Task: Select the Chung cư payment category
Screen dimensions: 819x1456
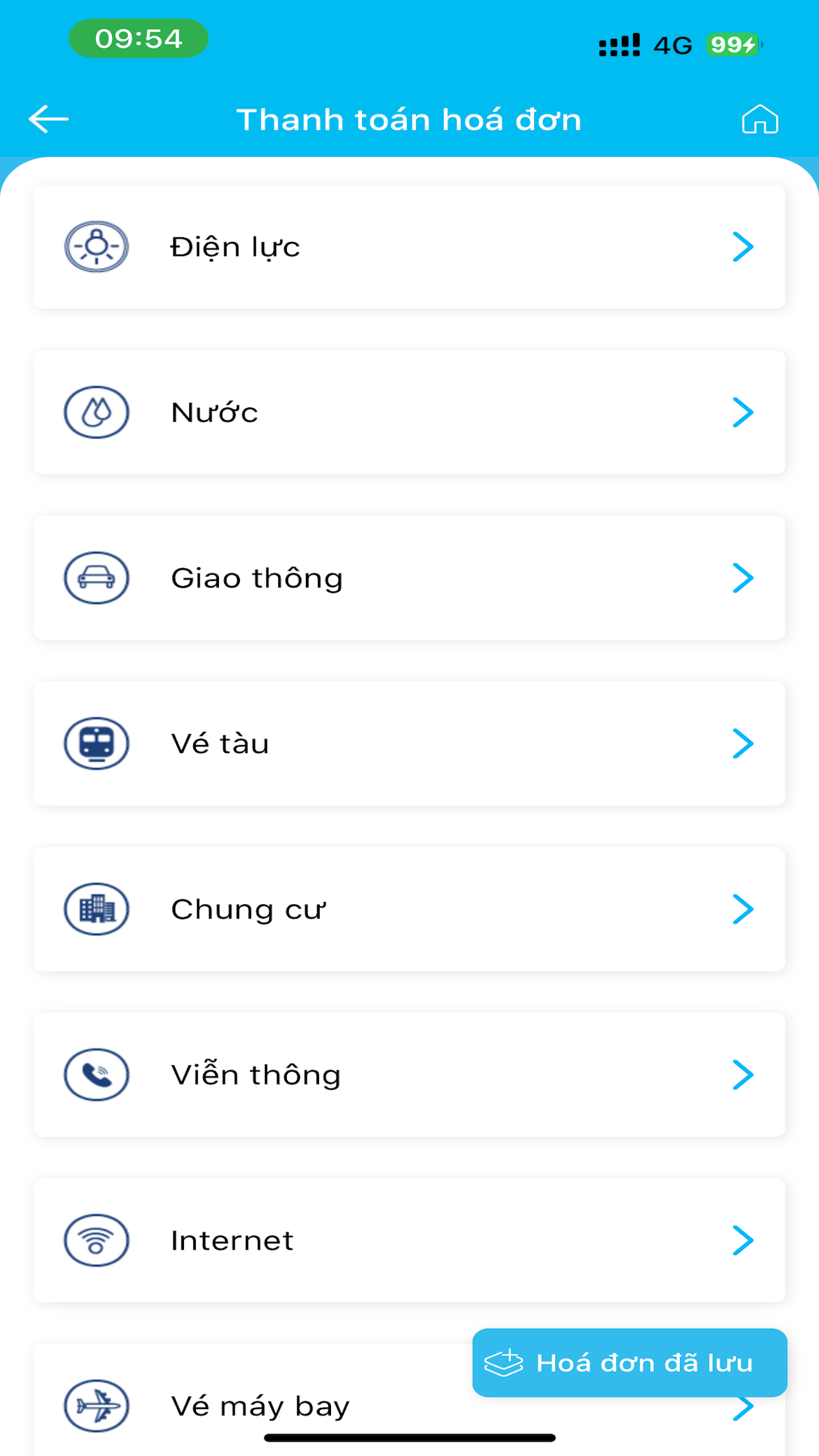Action: (409, 909)
